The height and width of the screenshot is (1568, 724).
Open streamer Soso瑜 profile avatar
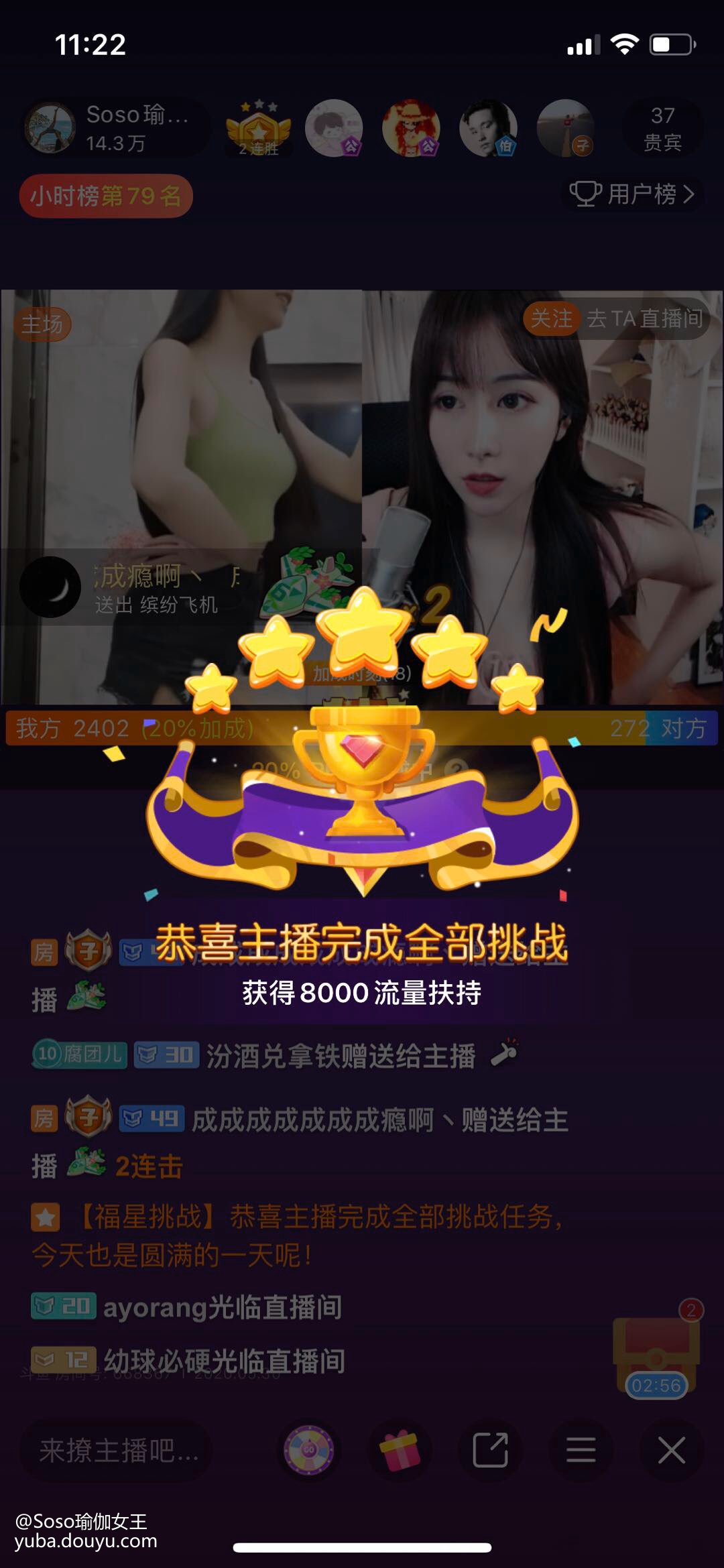click(x=50, y=127)
